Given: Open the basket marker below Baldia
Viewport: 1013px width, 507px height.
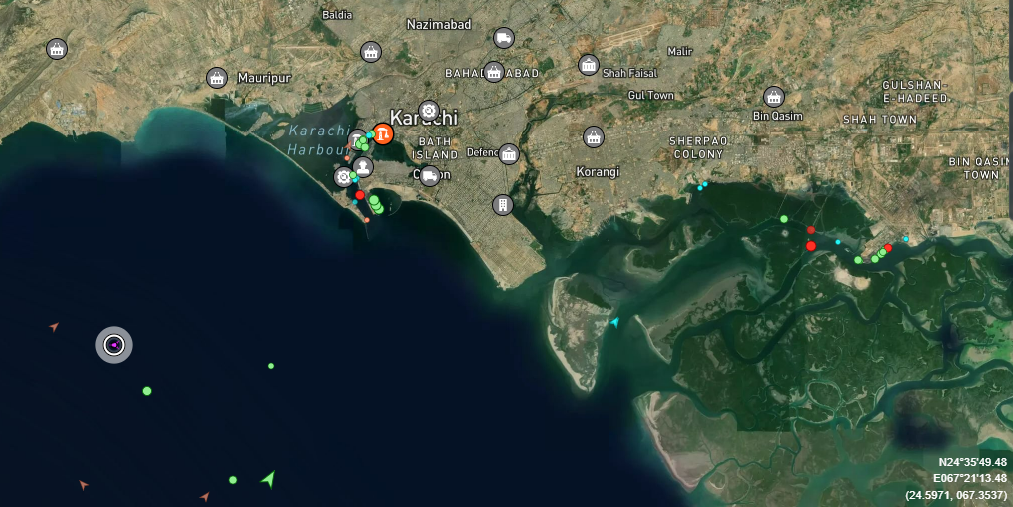Looking at the screenshot, I should (371, 52).
